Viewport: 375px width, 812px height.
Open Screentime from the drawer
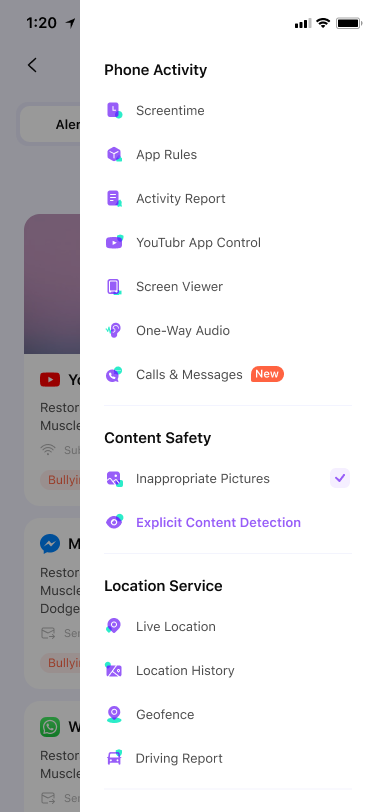[x=228, y=110]
